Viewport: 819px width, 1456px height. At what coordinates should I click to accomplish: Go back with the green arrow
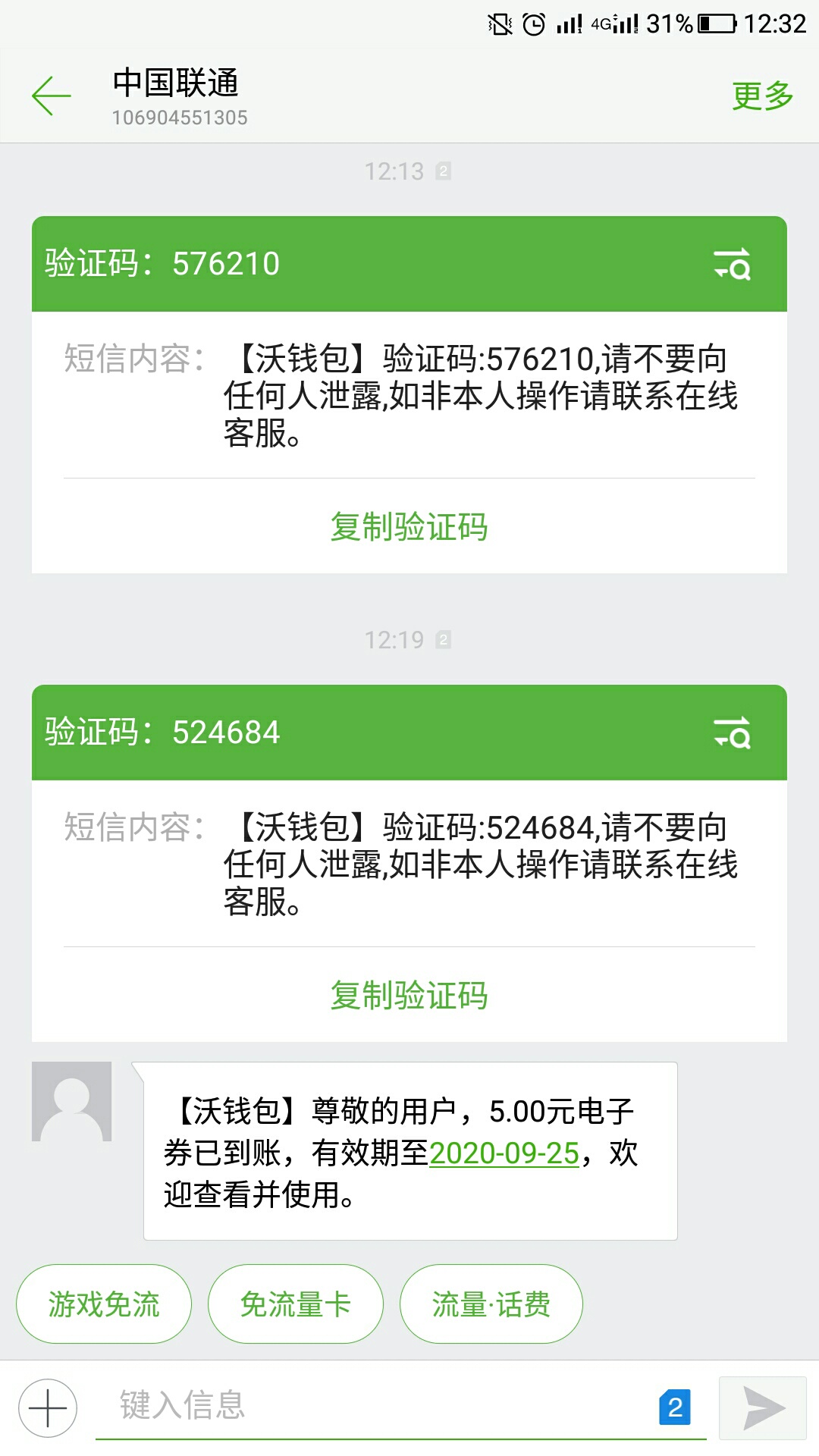click(52, 96)
